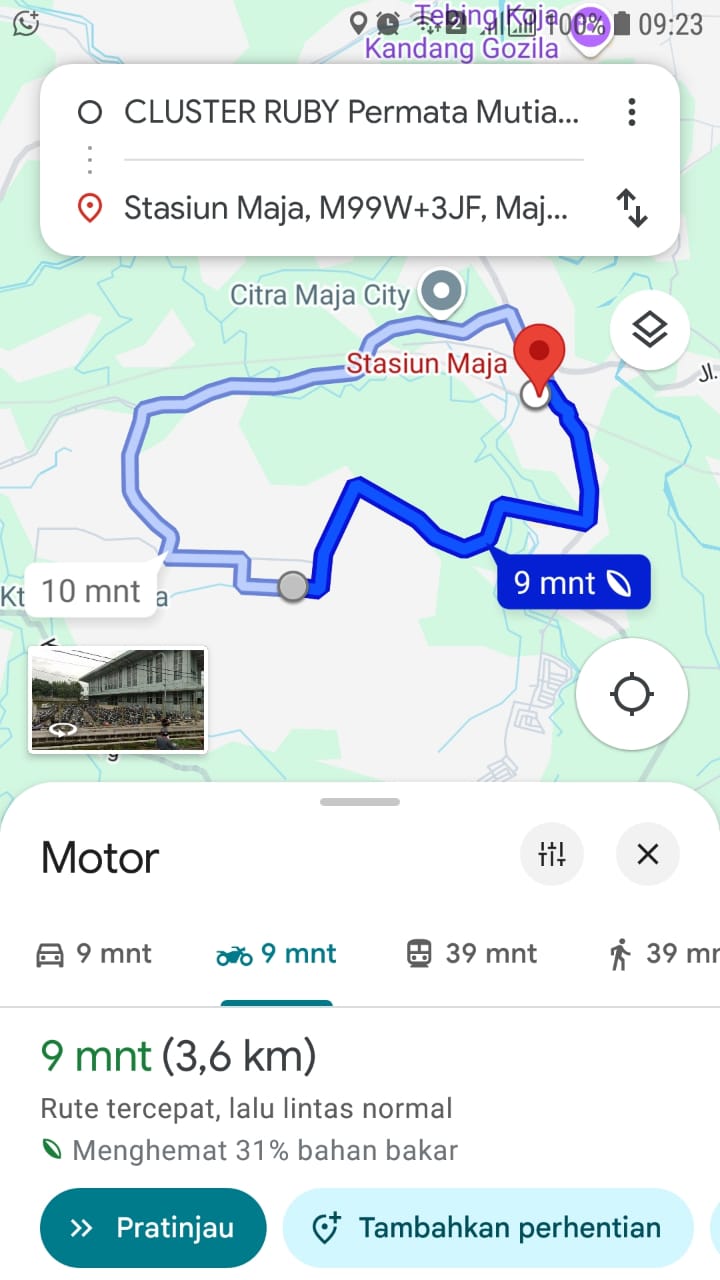Image resolution: width=720 pixels, height=1280 pixels.
Task: Close the Motor directions panel
Action: pyautogui.click(x=648, y=854)
